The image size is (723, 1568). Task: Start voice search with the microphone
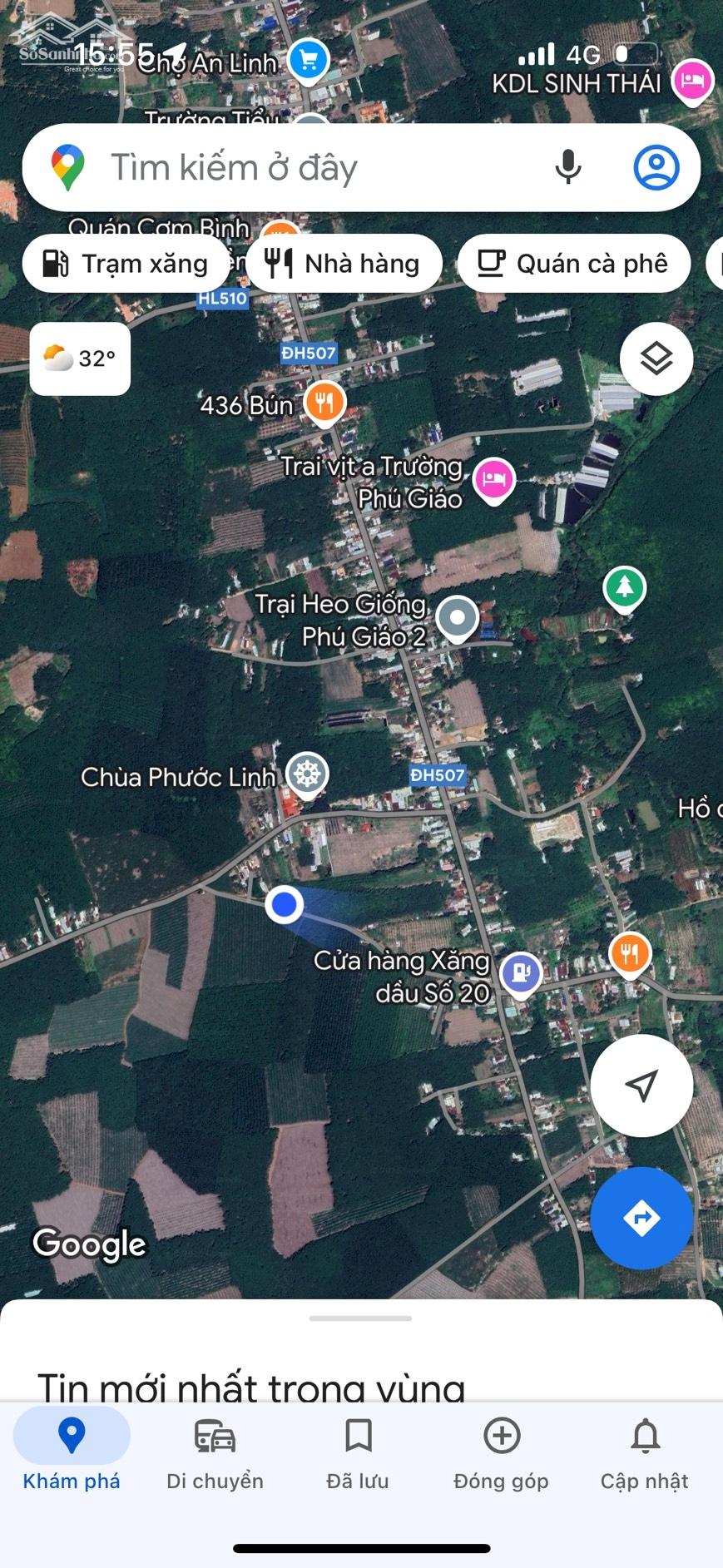click(x=568, y=167)
